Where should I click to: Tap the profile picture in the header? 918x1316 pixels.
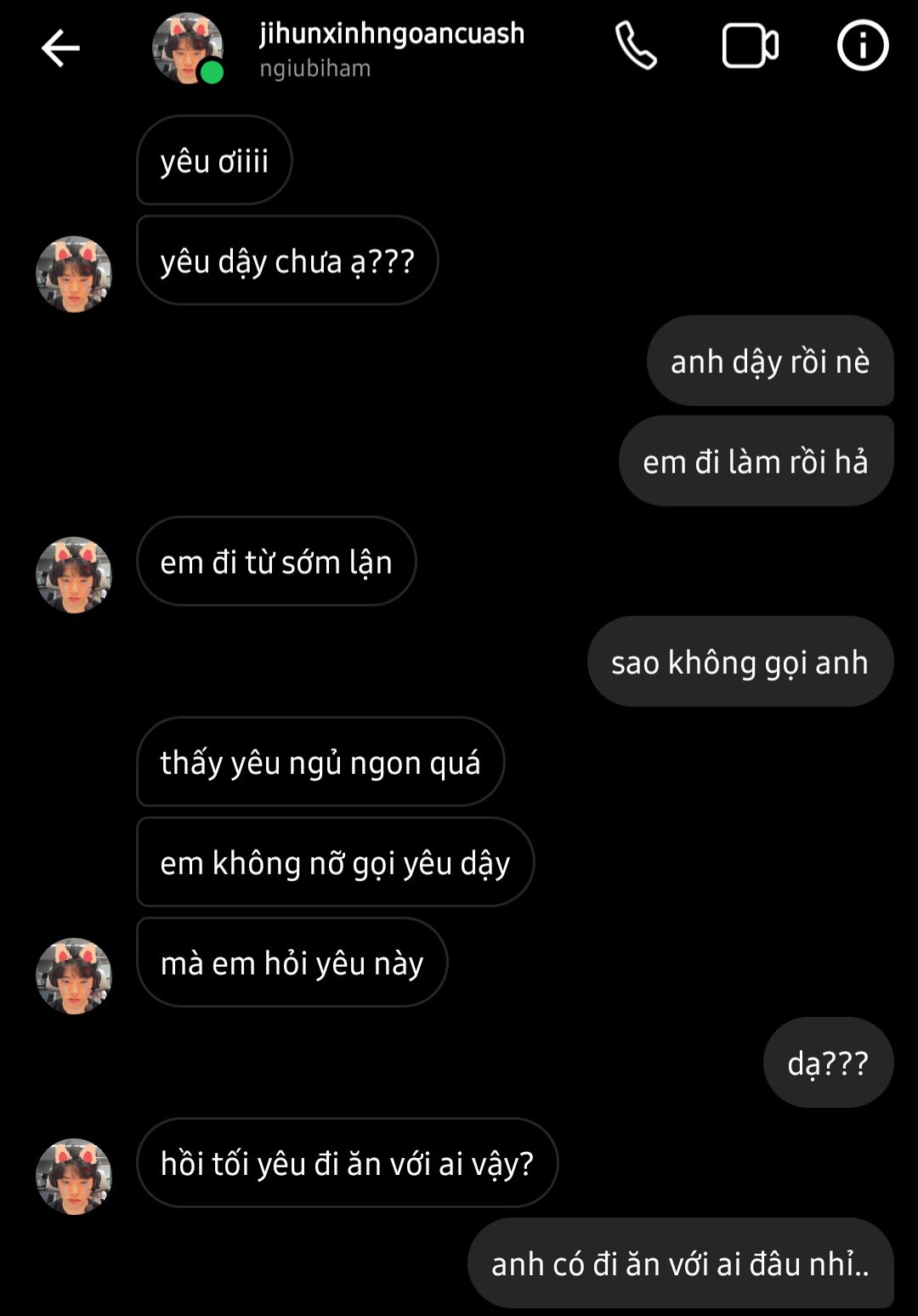click(187, 48)
